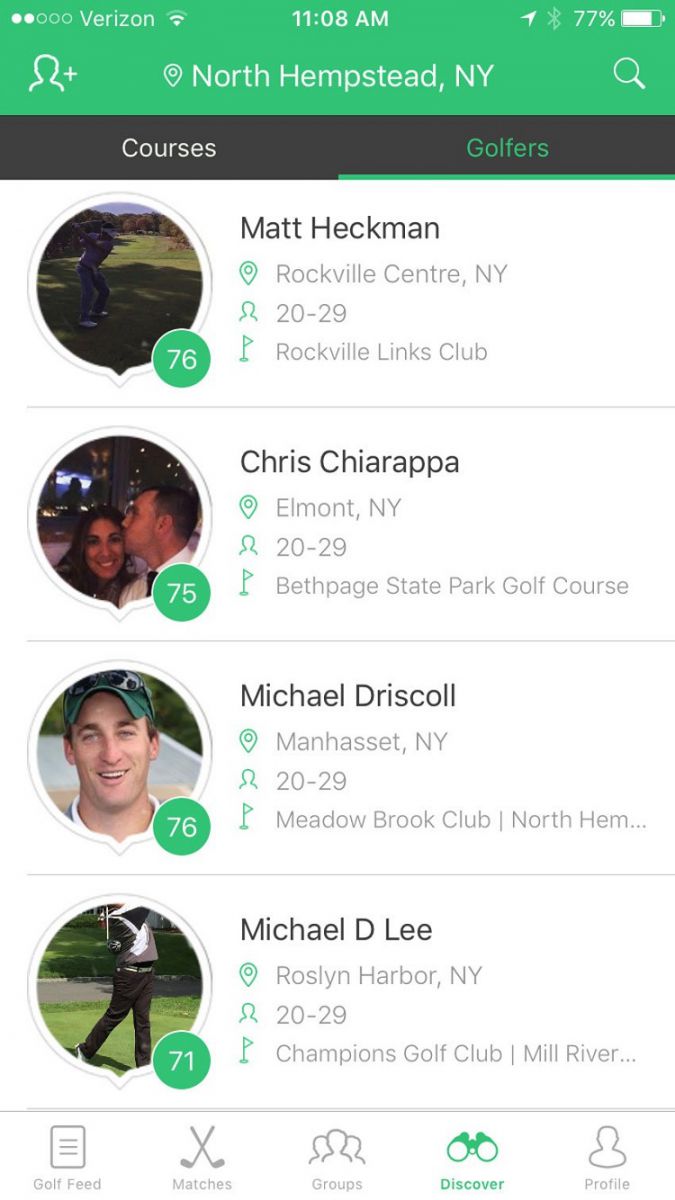
Task: Open Michael Driscoll's golfer entry
Action: 337,758
